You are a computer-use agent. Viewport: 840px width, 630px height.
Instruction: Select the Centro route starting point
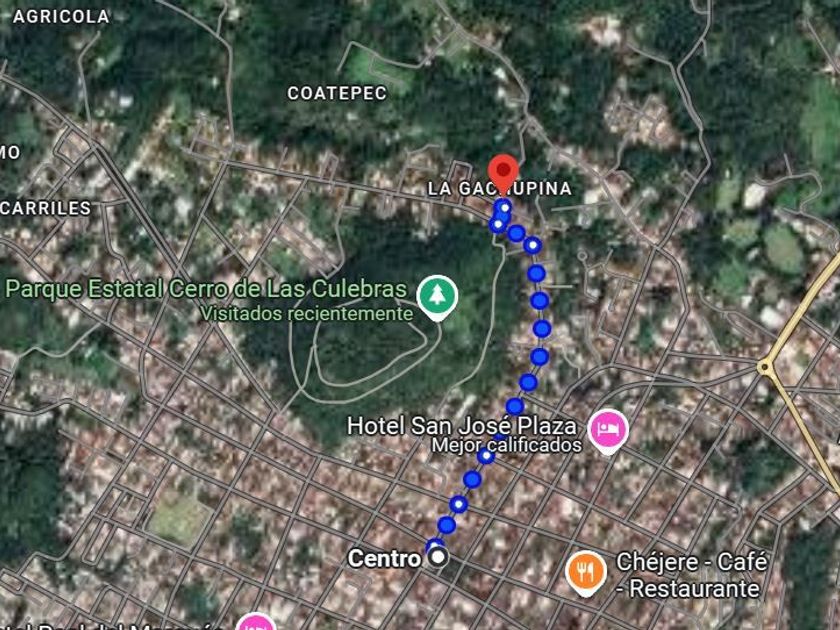click(438, 558)
